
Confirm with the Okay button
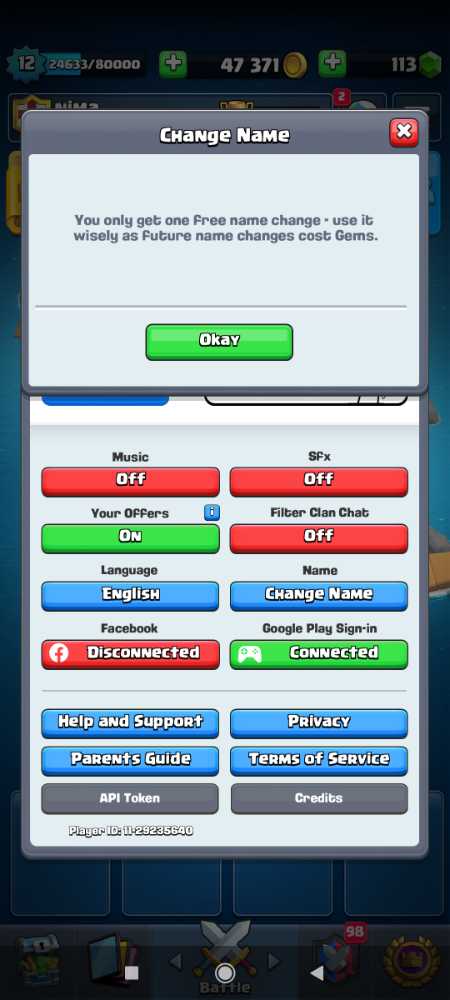point(219,342)
